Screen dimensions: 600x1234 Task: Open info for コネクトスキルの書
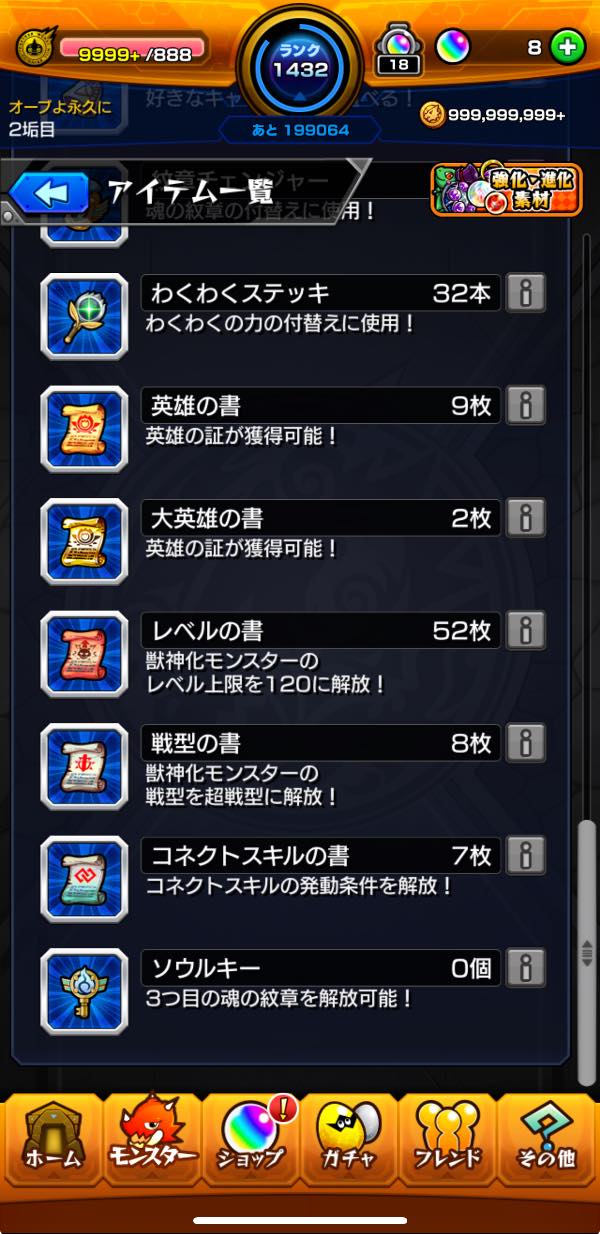click(526, 855)
